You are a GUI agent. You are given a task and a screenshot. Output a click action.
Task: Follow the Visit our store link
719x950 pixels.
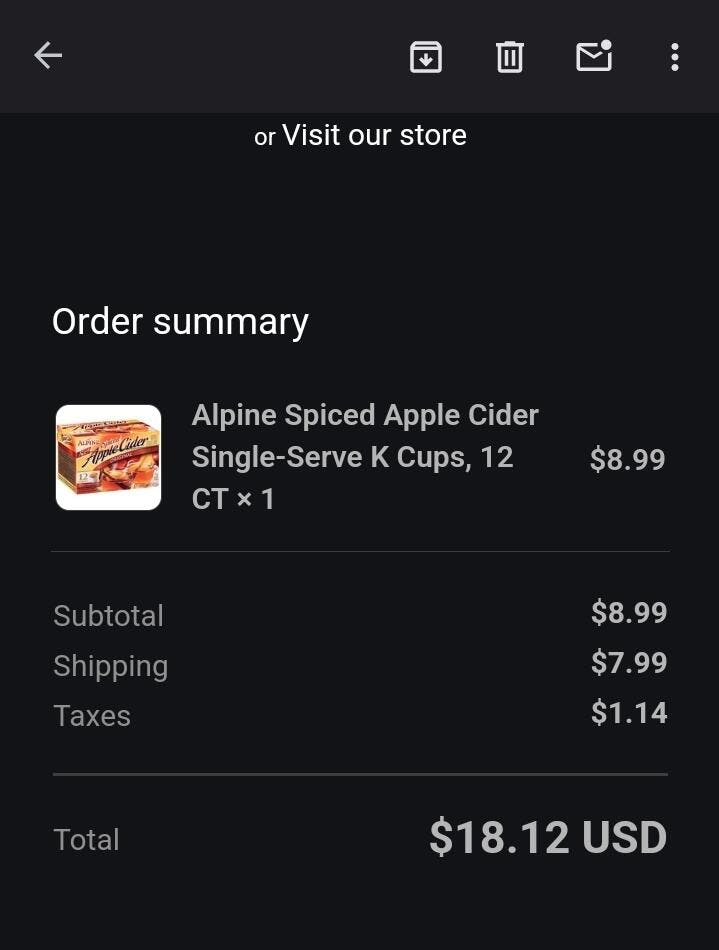click(x=374, y=135)
